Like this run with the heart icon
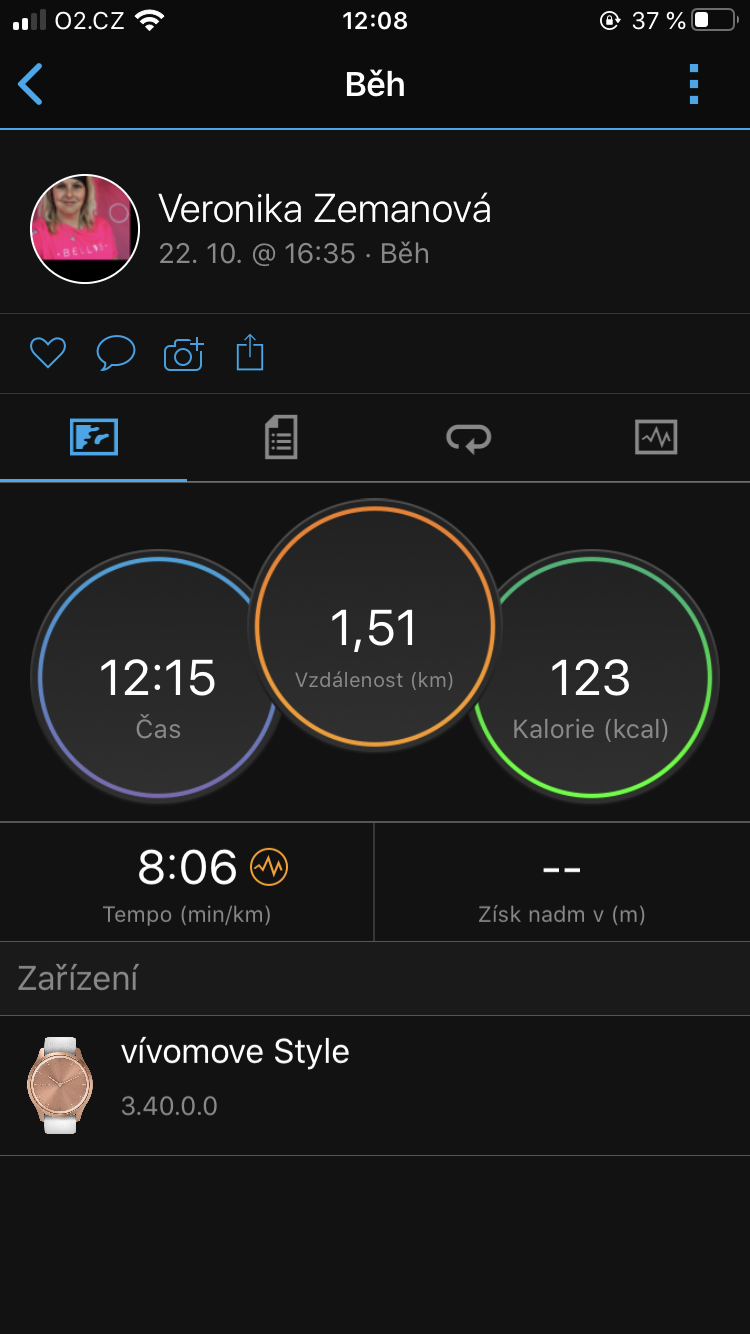The height and width of the screenshot is (1334, 750). point(47,353)
